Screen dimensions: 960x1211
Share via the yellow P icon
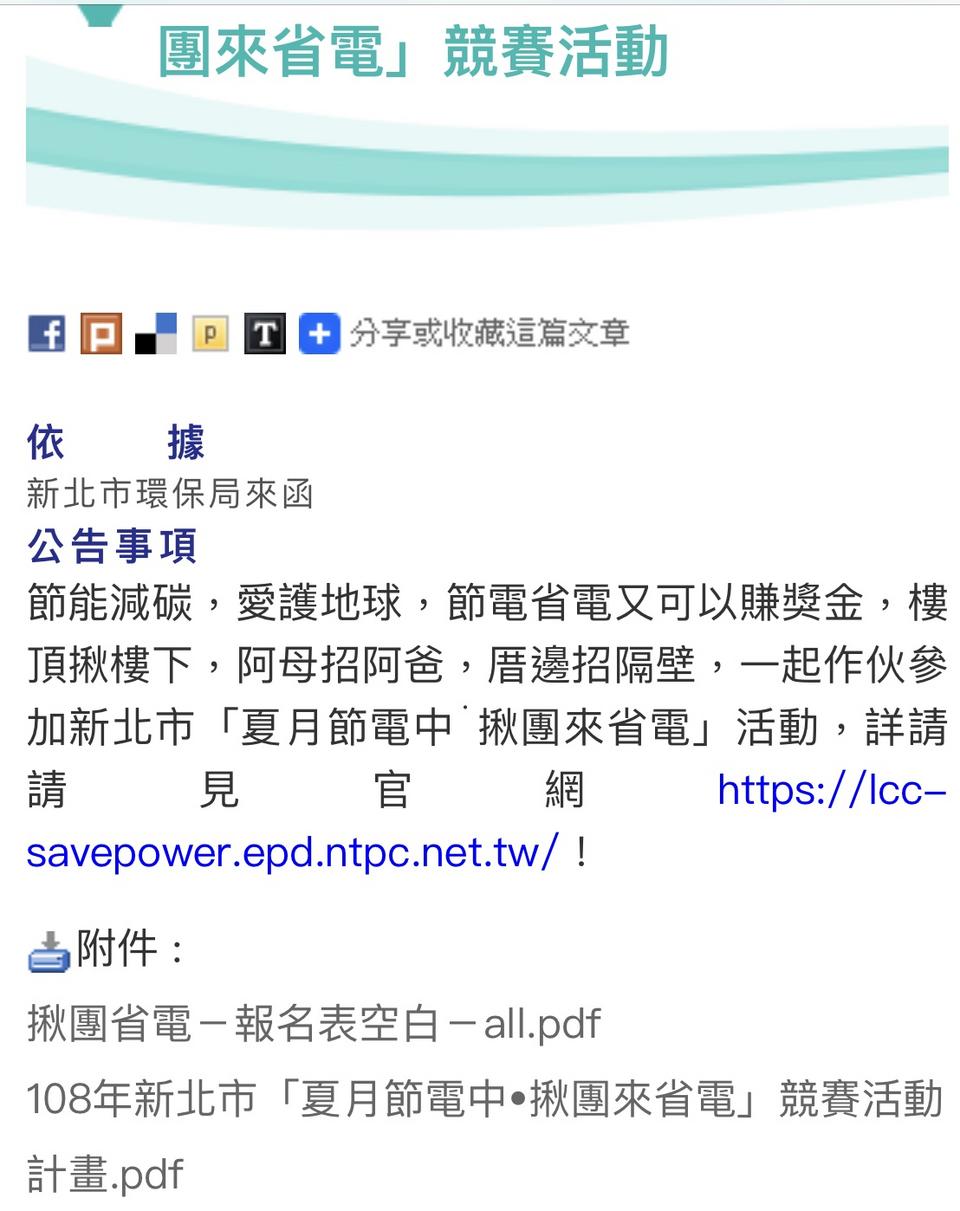click(210, 333)
